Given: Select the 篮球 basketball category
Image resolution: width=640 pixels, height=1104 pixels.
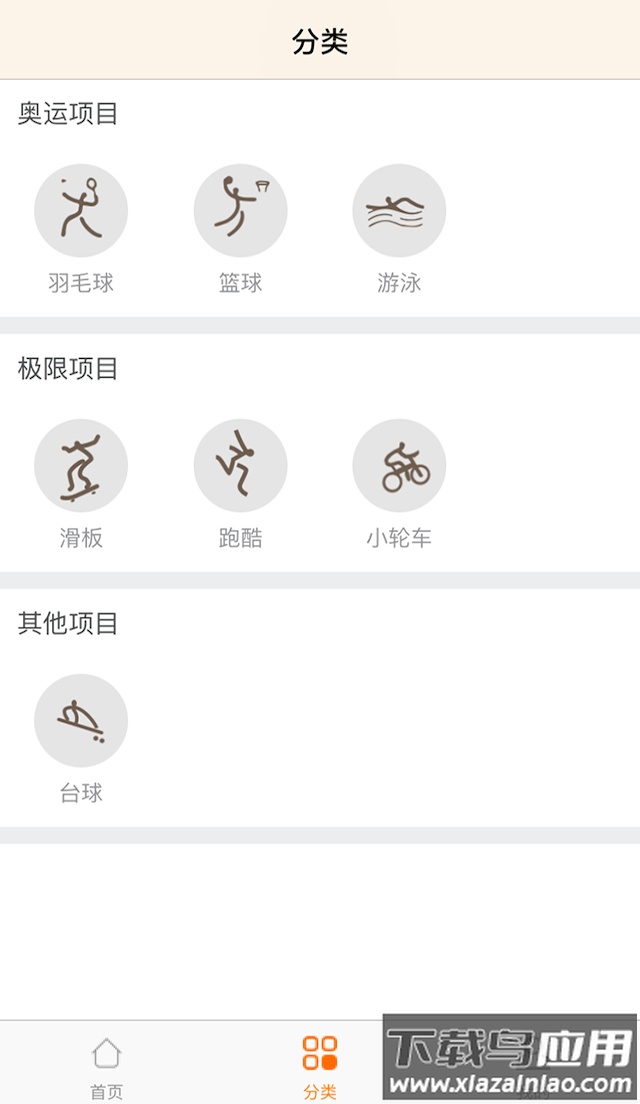Looking at the screenshot, I should (x=240, y=211).
